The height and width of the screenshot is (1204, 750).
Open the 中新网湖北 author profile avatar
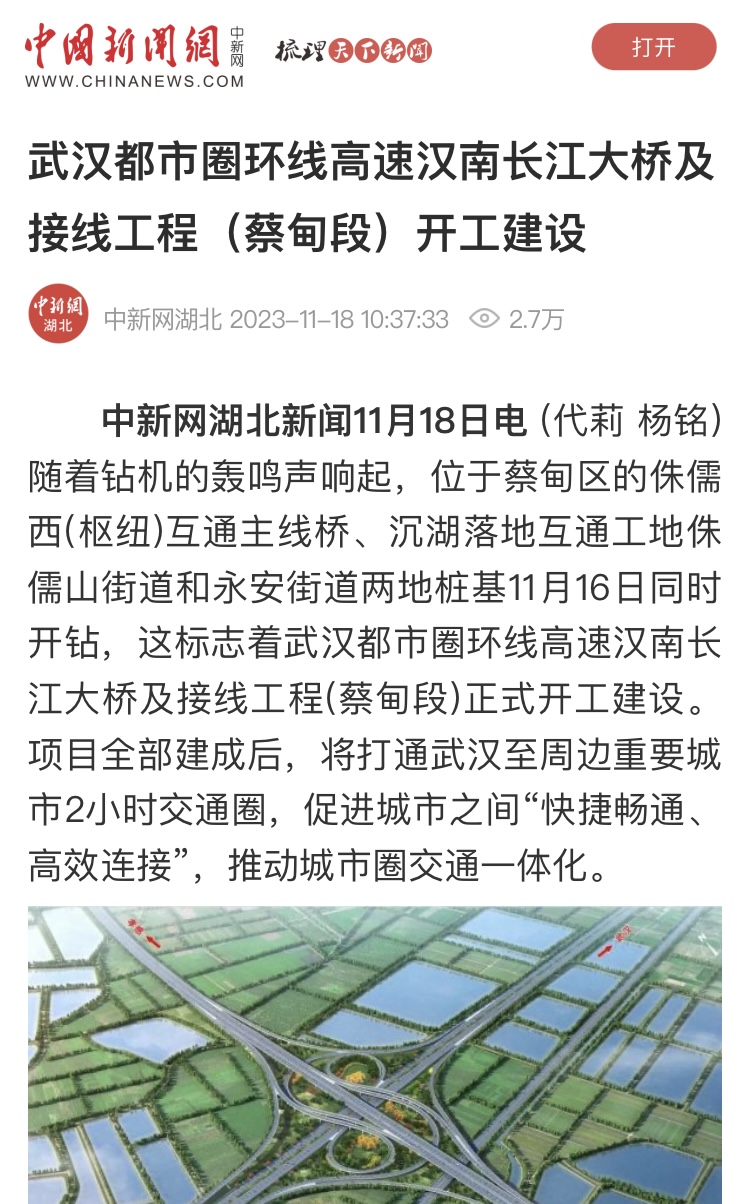click(x=58, y=314)
